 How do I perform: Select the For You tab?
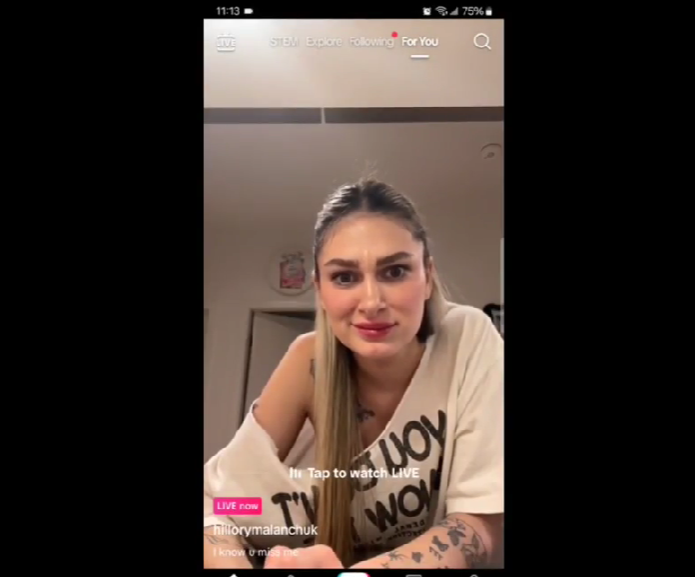point(419,42)
